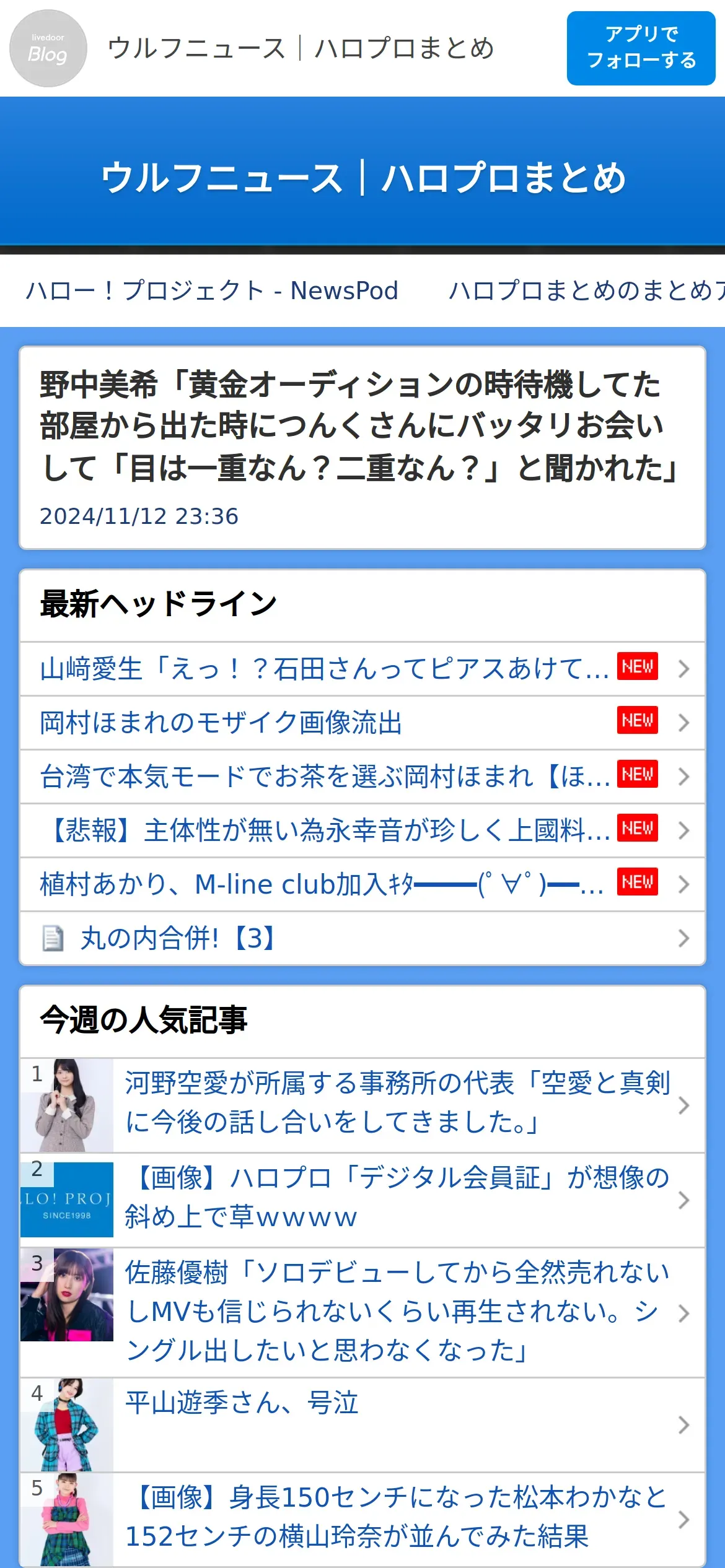Viewport: 725px width, 1568px height.
Task: Open rank 1 article about 河野空愛
Action: tap(362, 1105)
